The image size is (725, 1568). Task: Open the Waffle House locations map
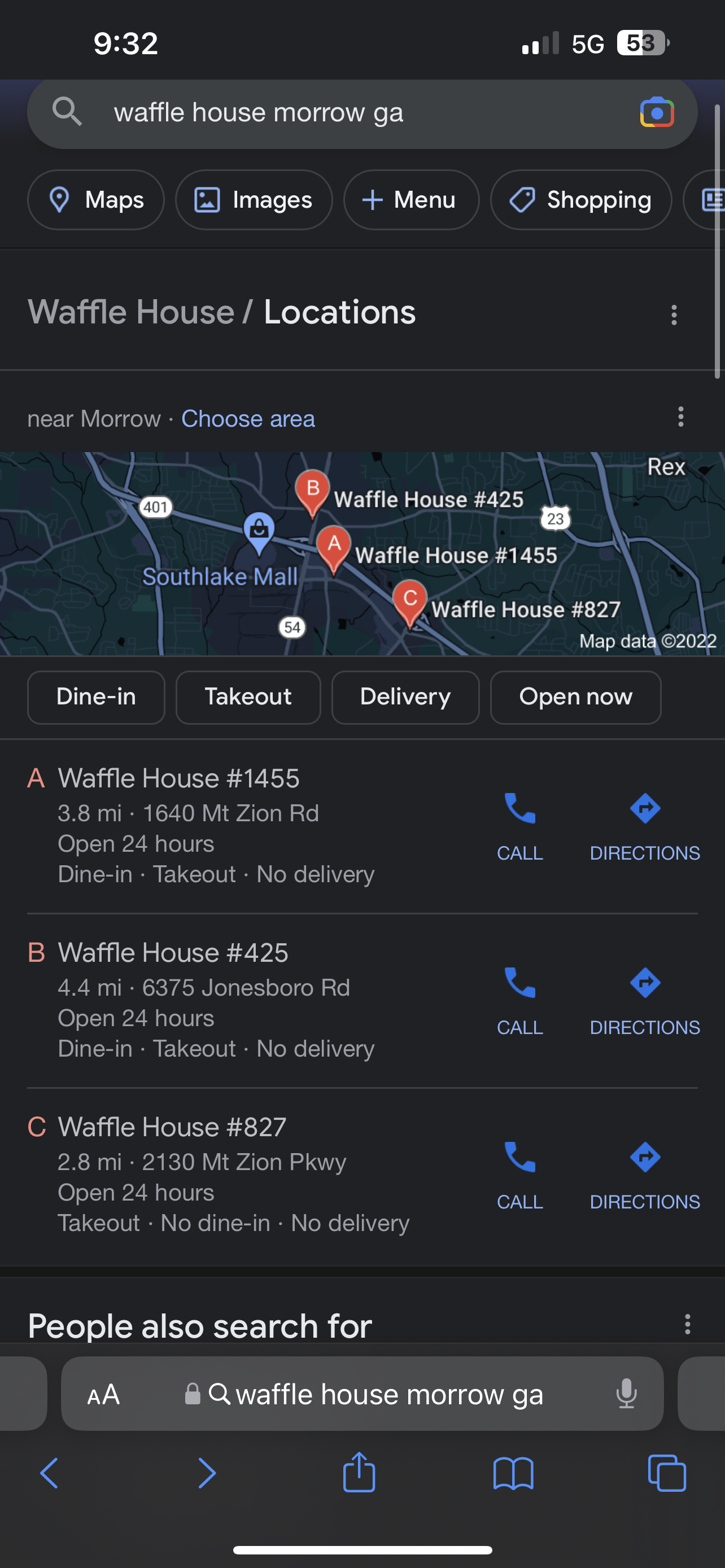[x=362, y=553]
